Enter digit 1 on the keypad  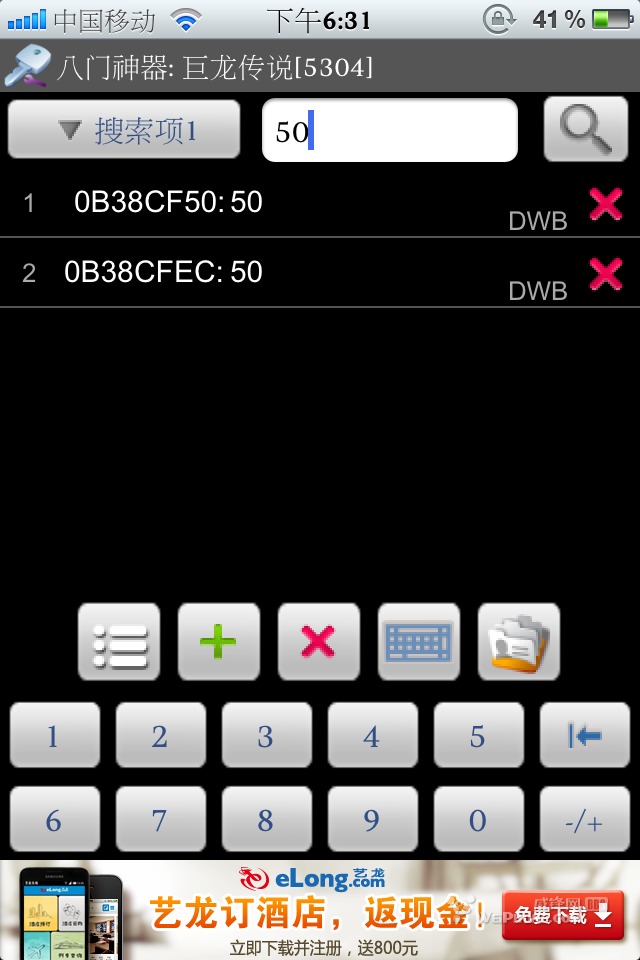[x=54, y=736]
